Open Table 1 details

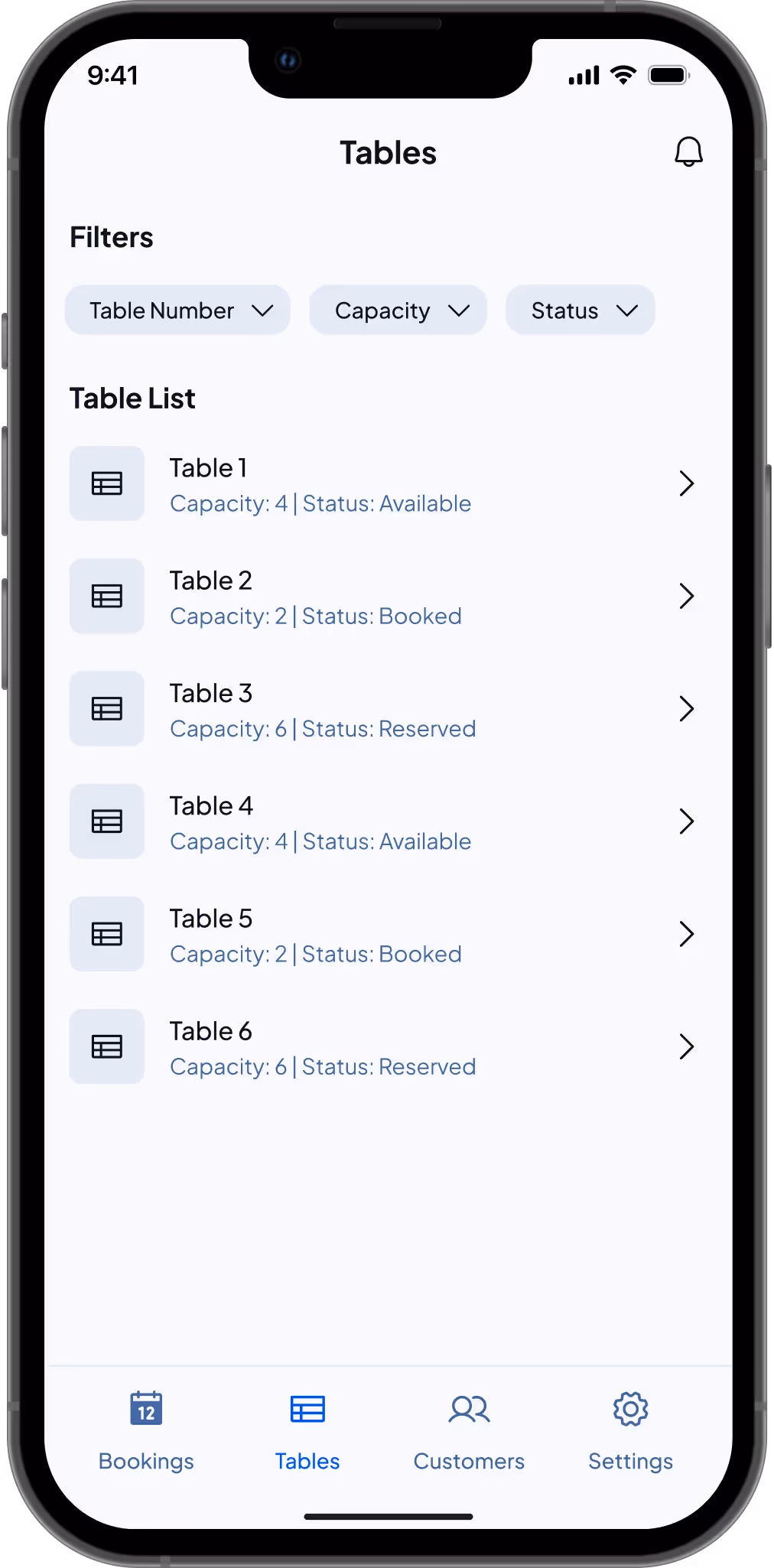tap(386, 484)
